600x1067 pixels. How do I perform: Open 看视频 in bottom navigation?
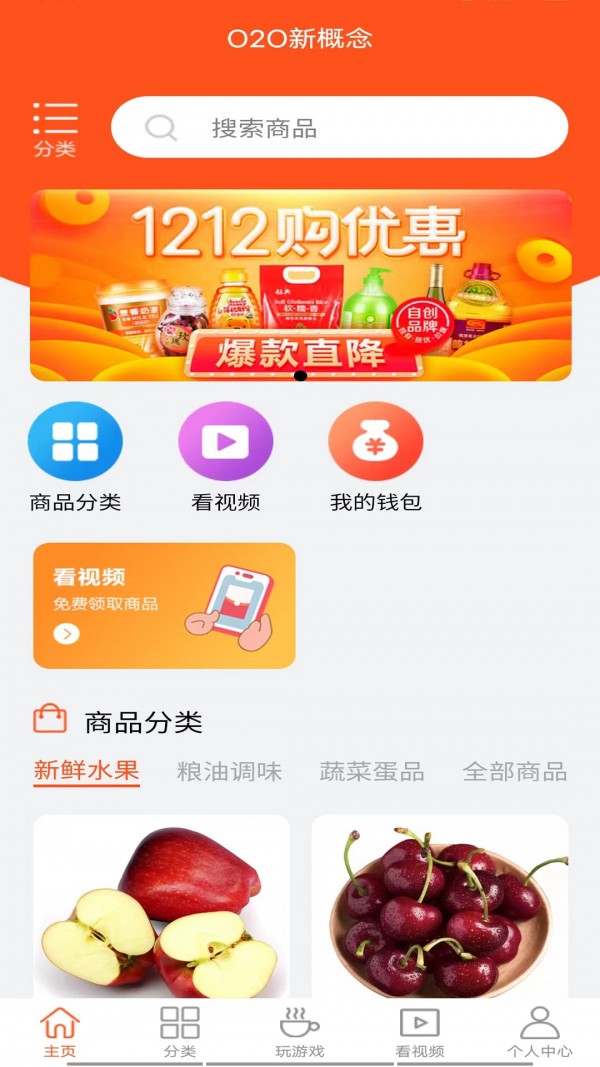pos(420,1033)
